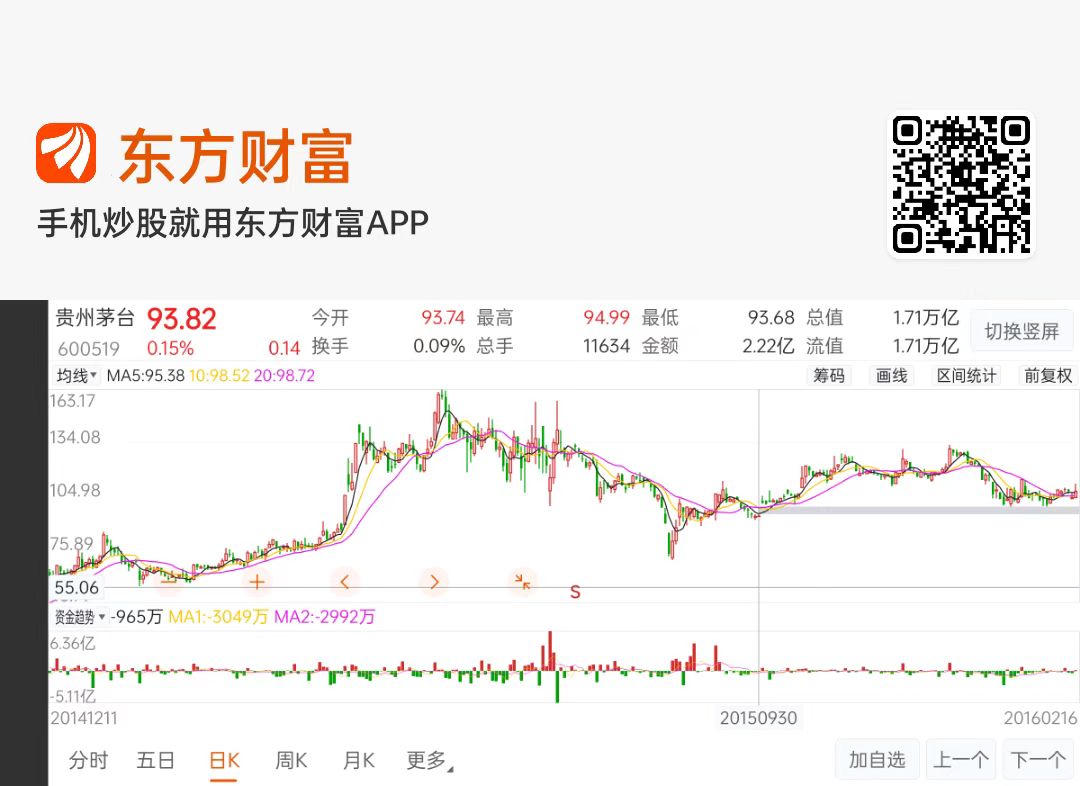The image size is (1080, 786).
Task: Add the stock with 加自选
Action: click(x=878, y=761)
